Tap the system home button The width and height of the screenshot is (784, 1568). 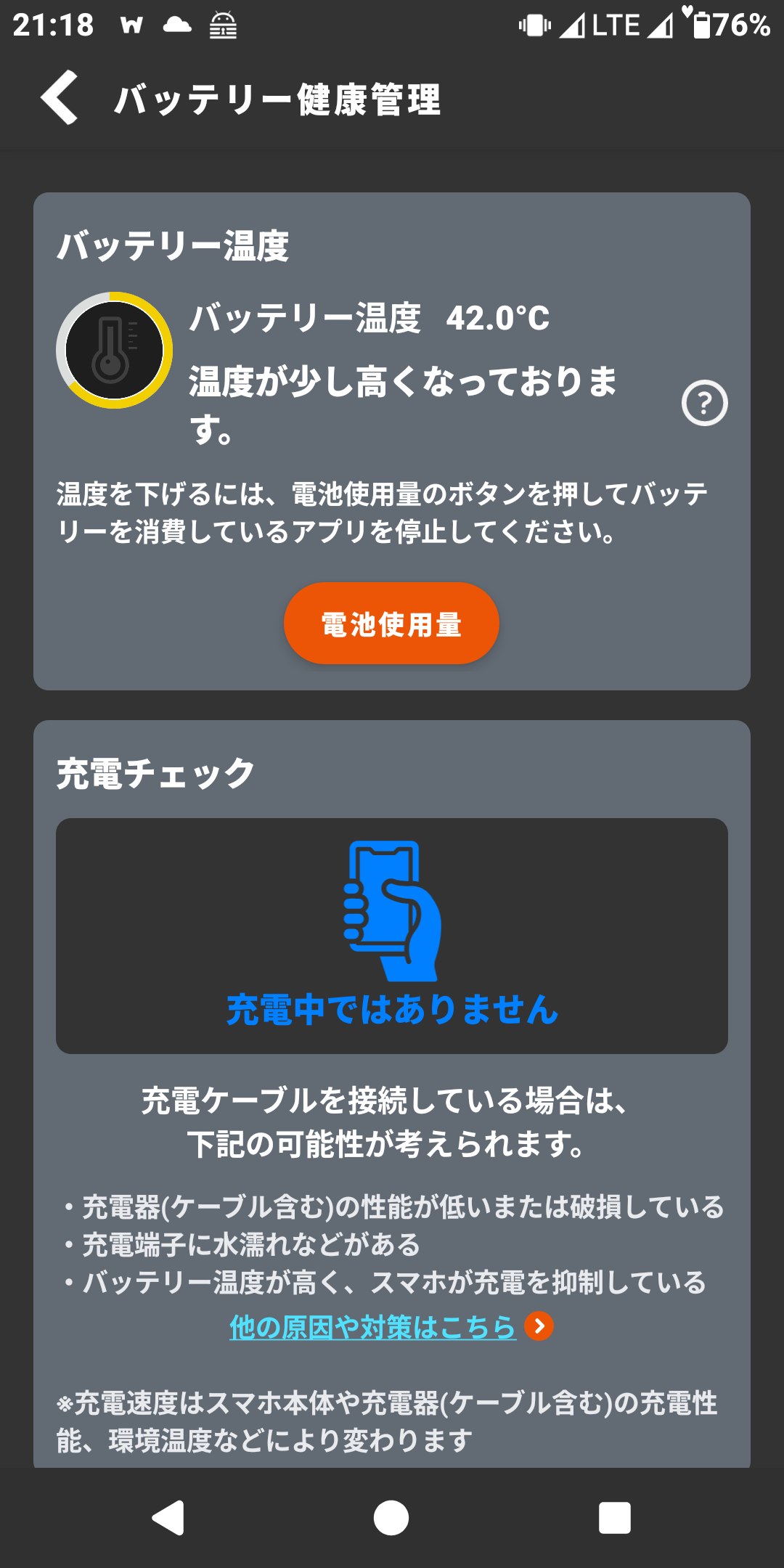click(391, 1517)
